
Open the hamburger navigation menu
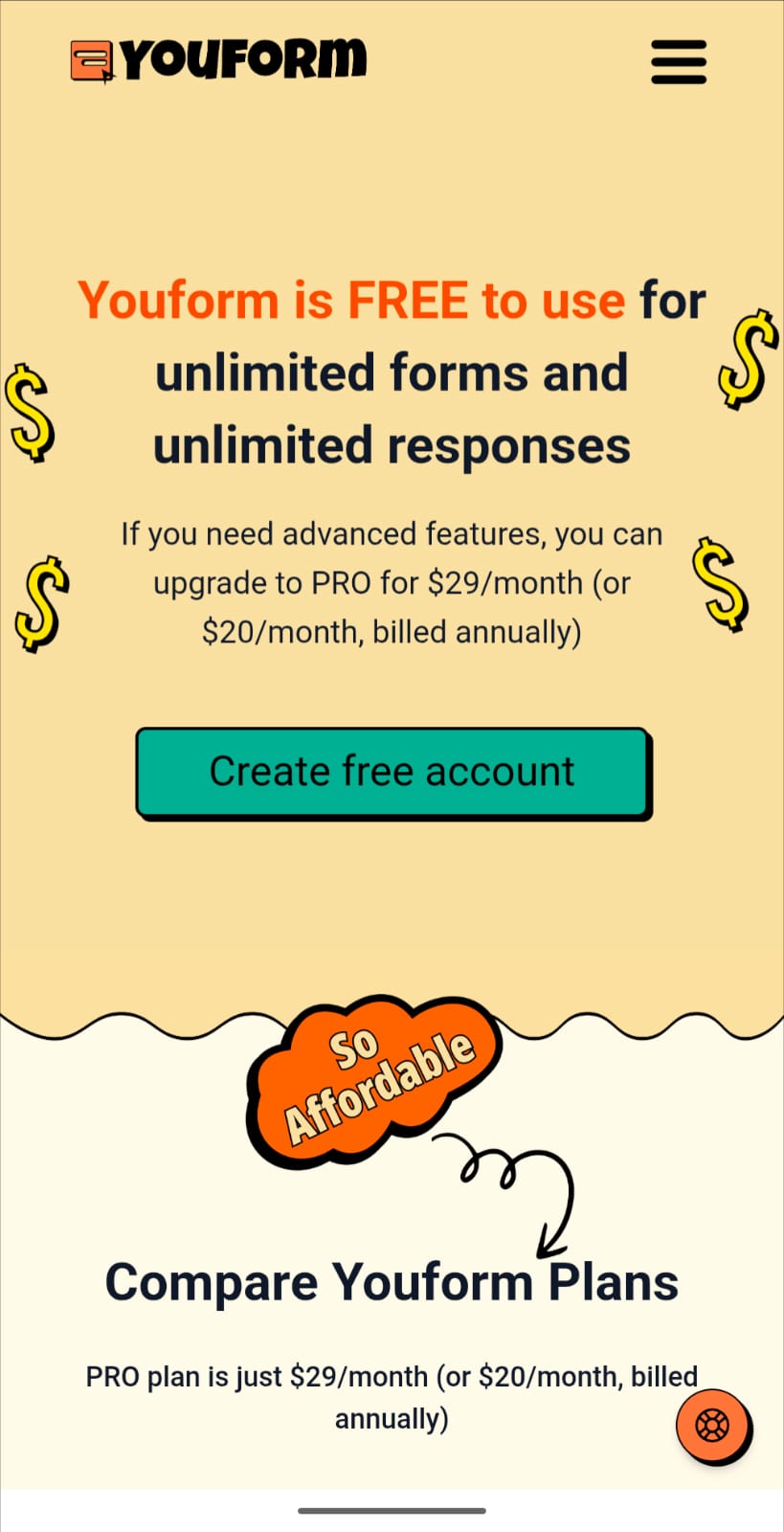point(678,62)
